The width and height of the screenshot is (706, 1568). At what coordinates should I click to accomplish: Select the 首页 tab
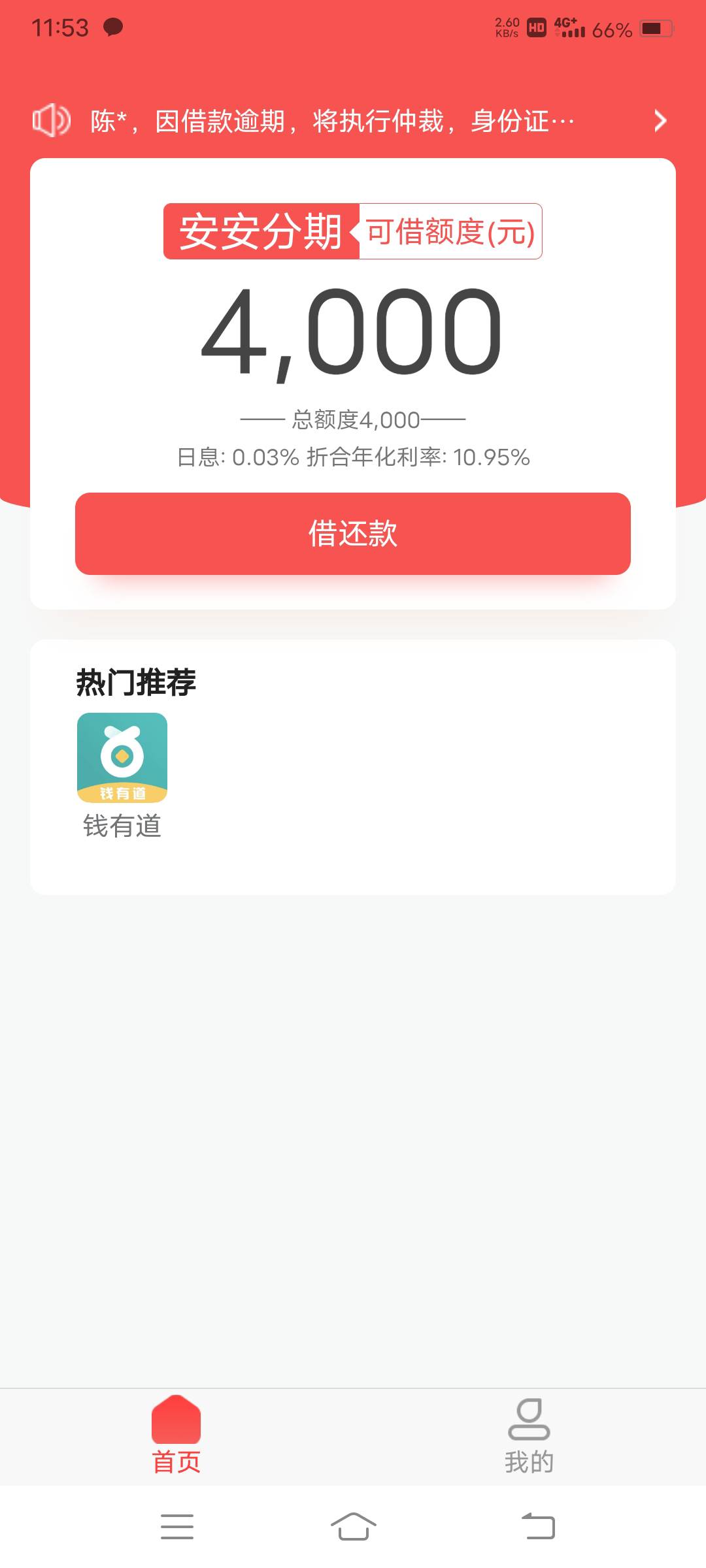tap(176, 1437)
